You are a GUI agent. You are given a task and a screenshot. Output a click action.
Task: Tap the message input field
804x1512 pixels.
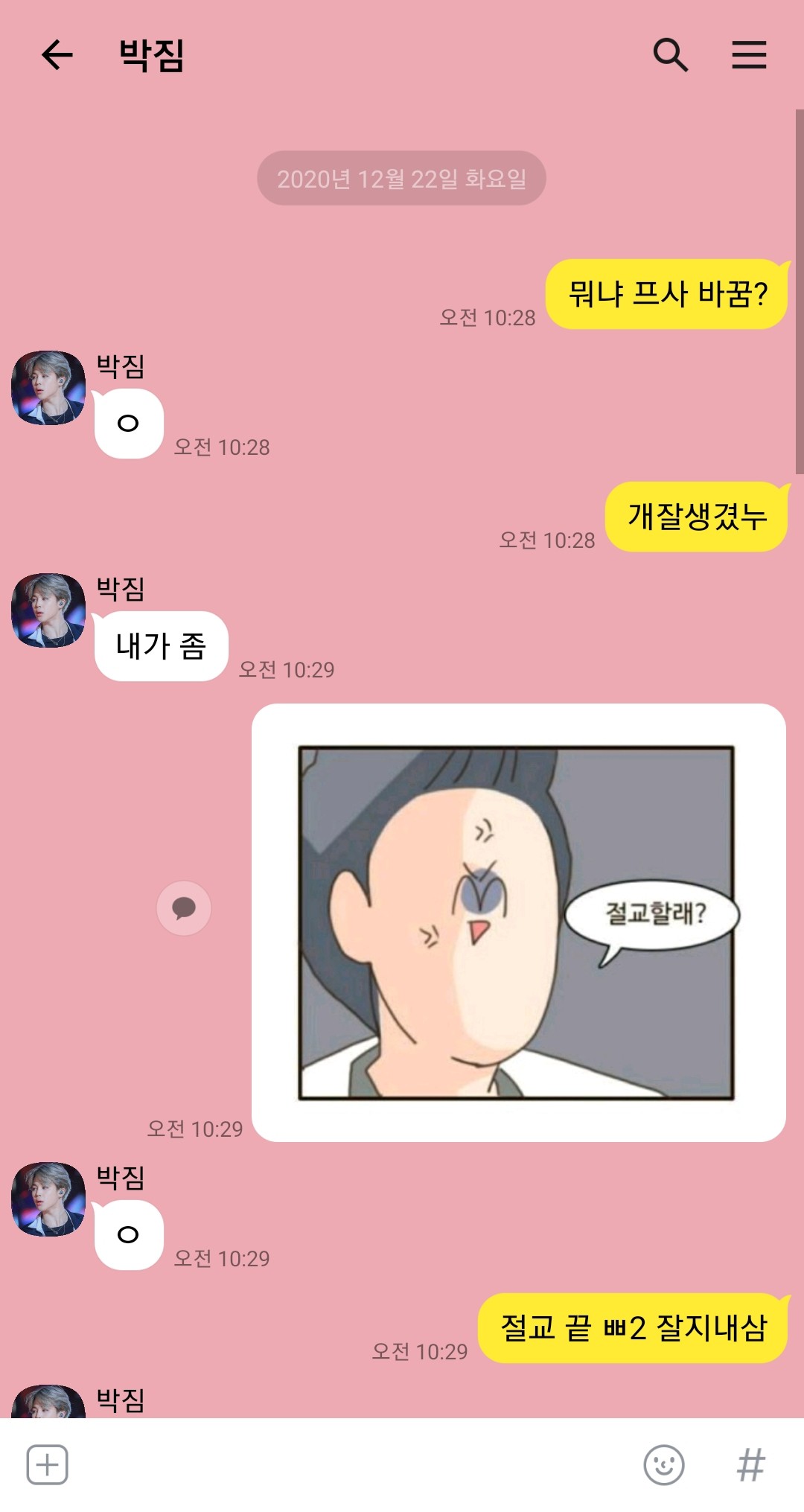pos(350,1465)
